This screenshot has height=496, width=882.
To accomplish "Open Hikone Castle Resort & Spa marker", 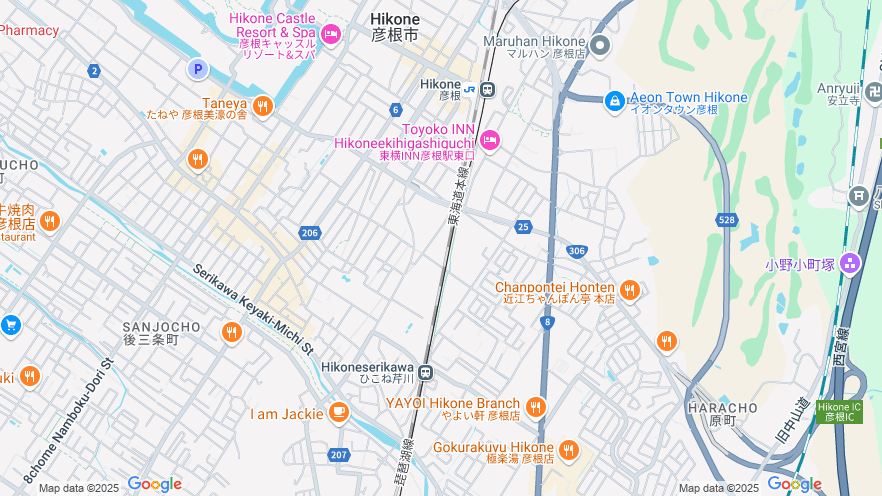I will tap(331, 35).
